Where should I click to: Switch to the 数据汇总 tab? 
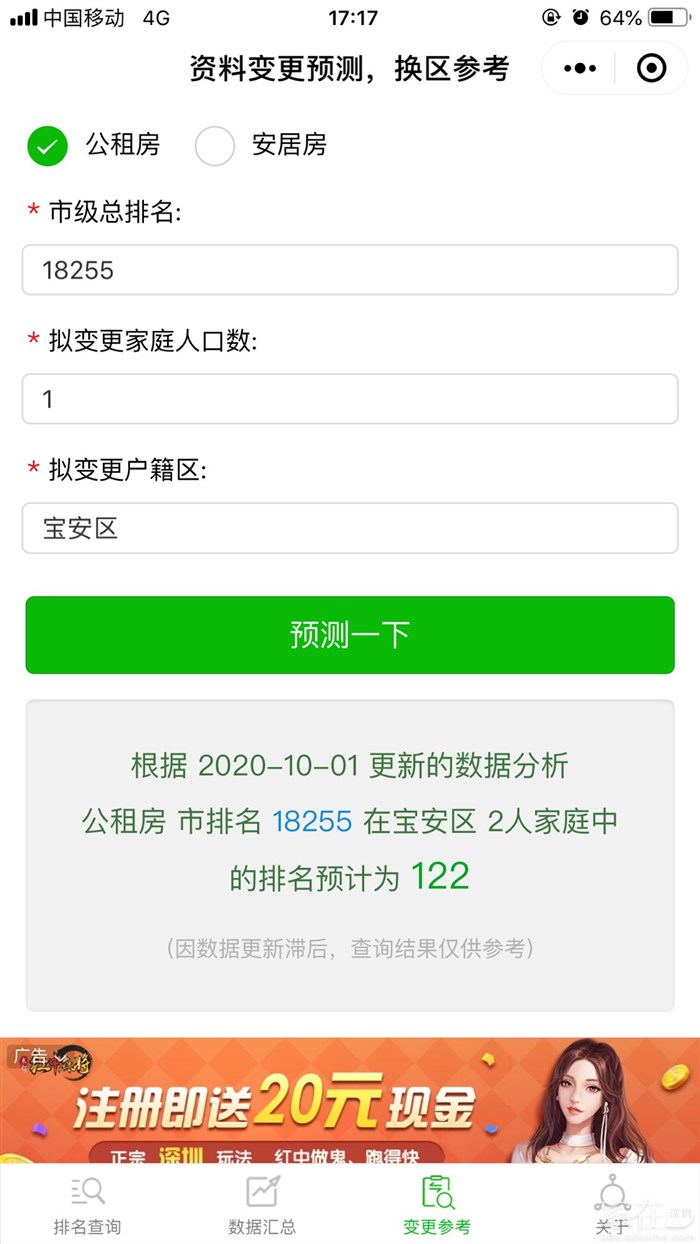tap(262, 1205)
